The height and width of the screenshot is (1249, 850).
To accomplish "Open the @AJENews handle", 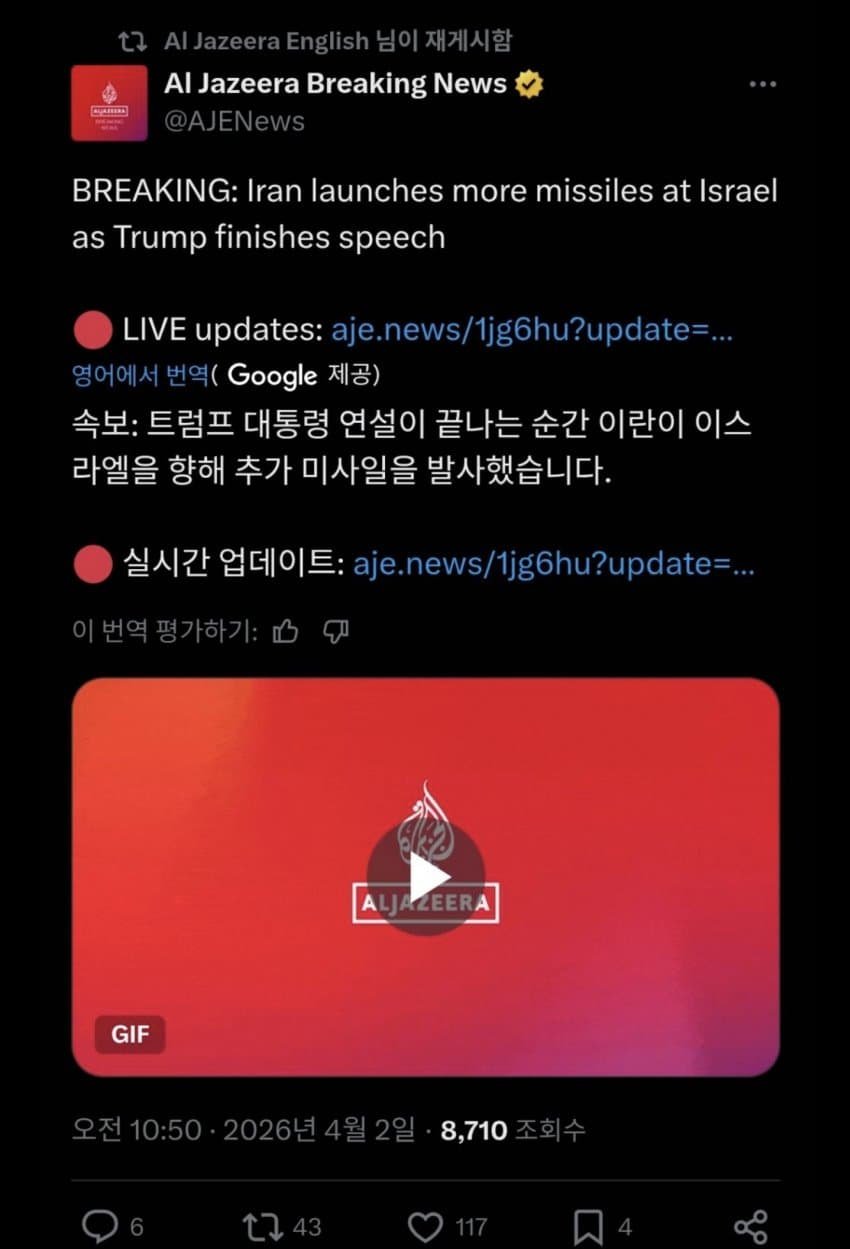I will click(x=234, y=121).
